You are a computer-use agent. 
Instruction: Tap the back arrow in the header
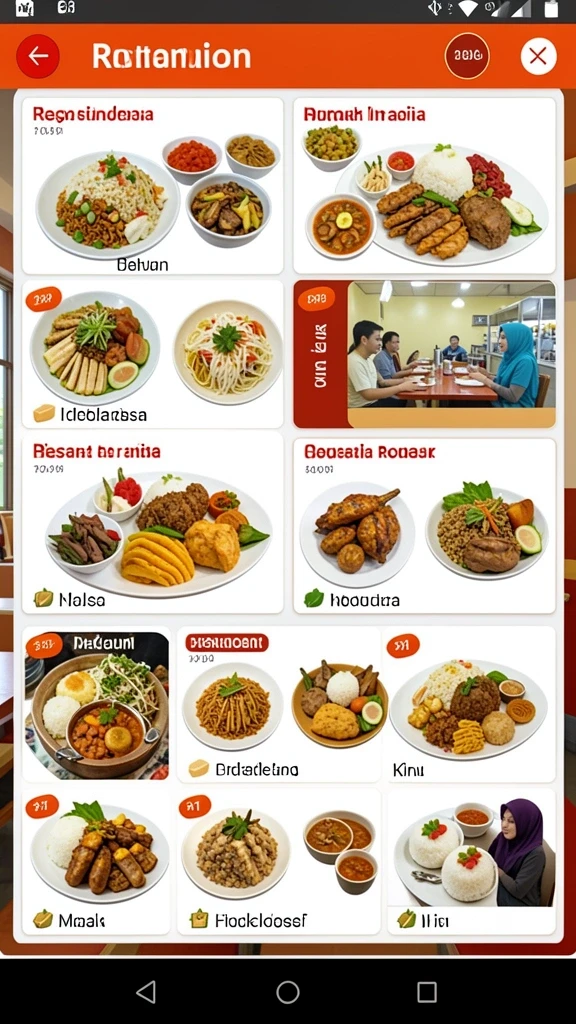[38, 56]
